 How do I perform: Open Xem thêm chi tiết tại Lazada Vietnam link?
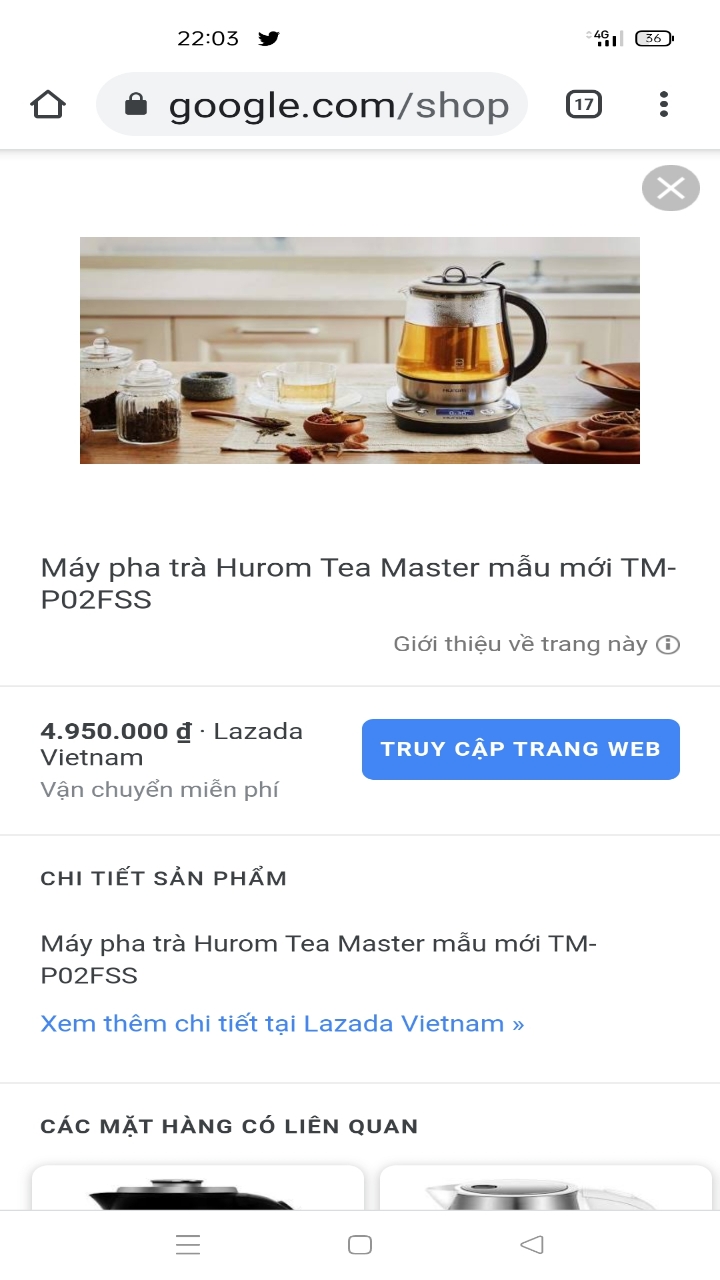[x=282, y=1023]
